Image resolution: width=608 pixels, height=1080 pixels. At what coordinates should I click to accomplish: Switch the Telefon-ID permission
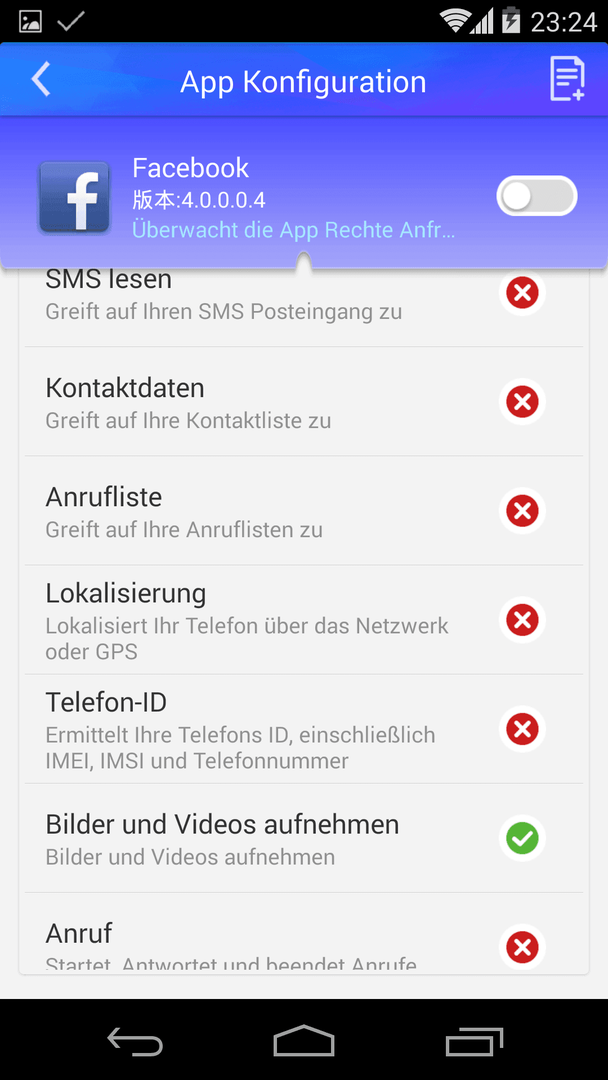[522, 729]
